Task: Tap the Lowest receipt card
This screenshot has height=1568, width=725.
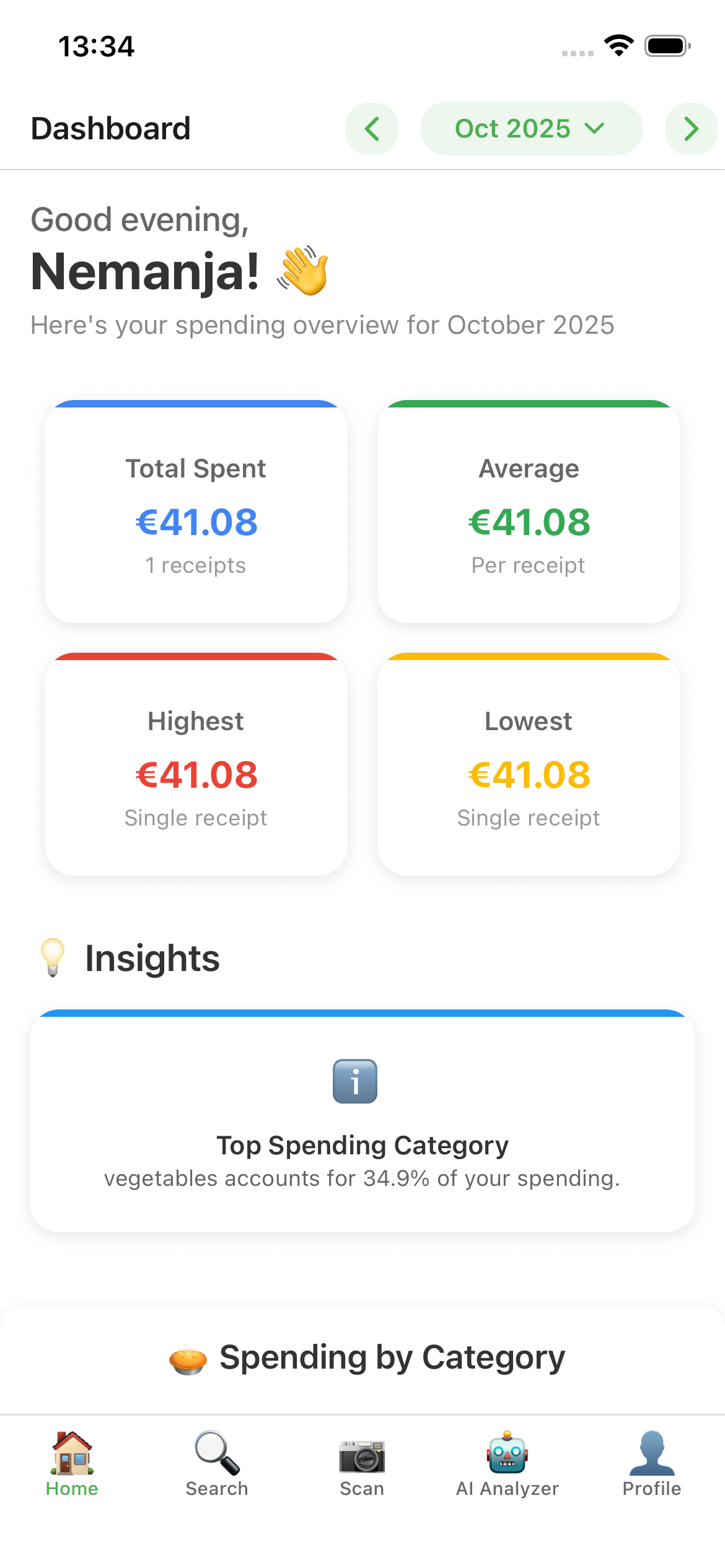Action: [x=528, y=767]
